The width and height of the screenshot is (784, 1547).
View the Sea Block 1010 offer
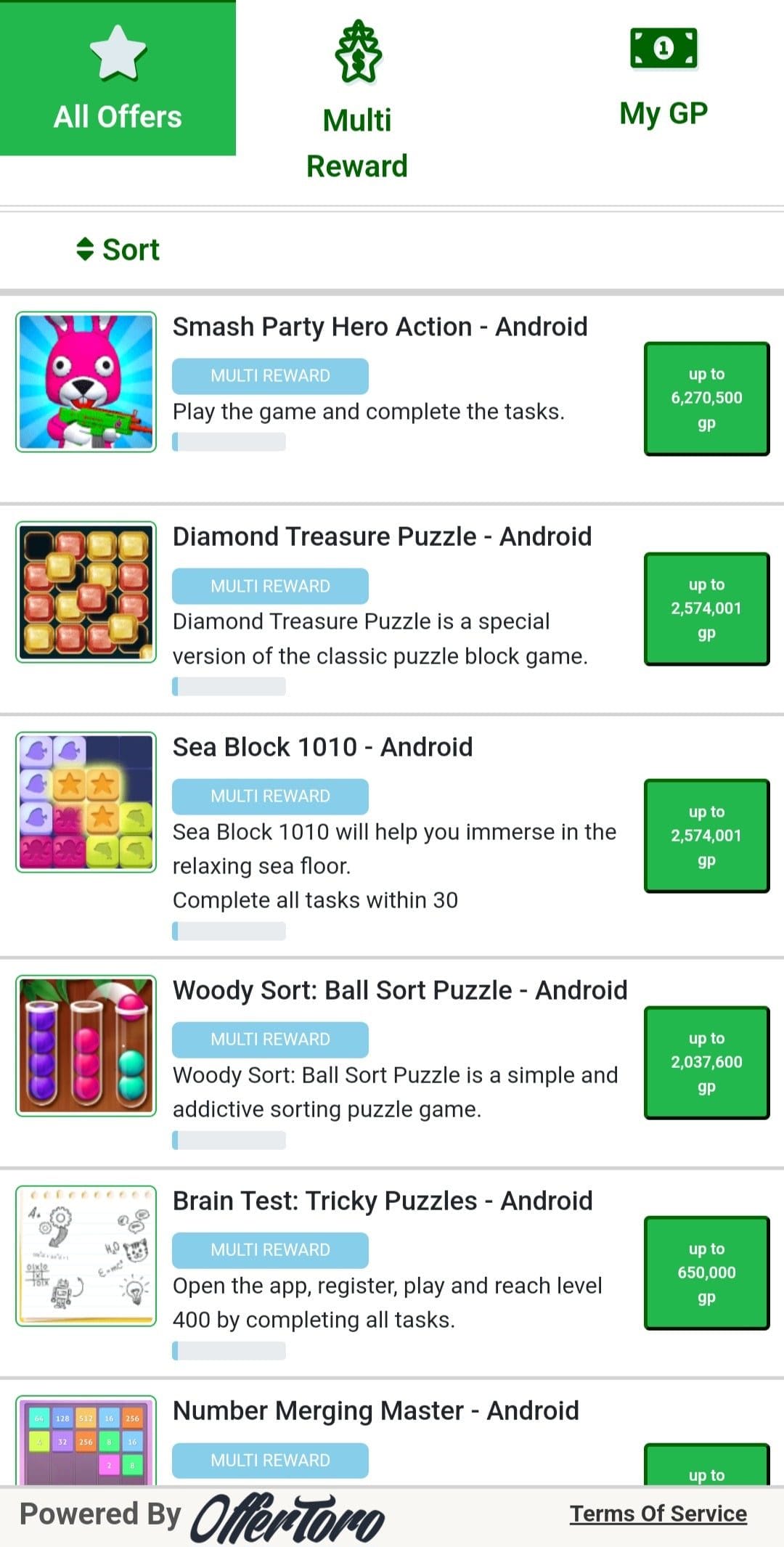(x=322, y=747)
